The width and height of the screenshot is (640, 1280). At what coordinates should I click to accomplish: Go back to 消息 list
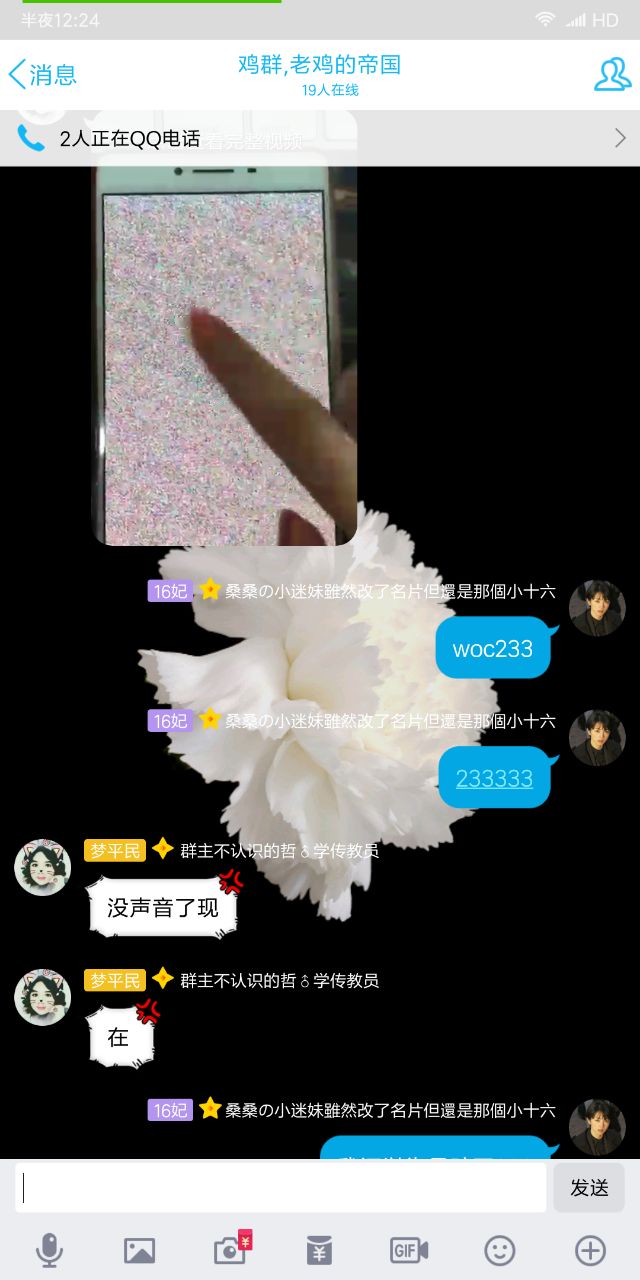coord(42,75)
